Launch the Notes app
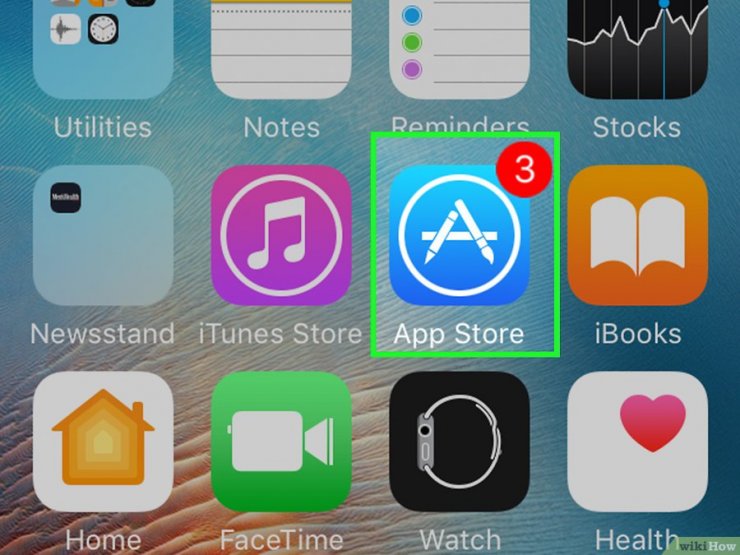740x555 pixels. (281, 50)
